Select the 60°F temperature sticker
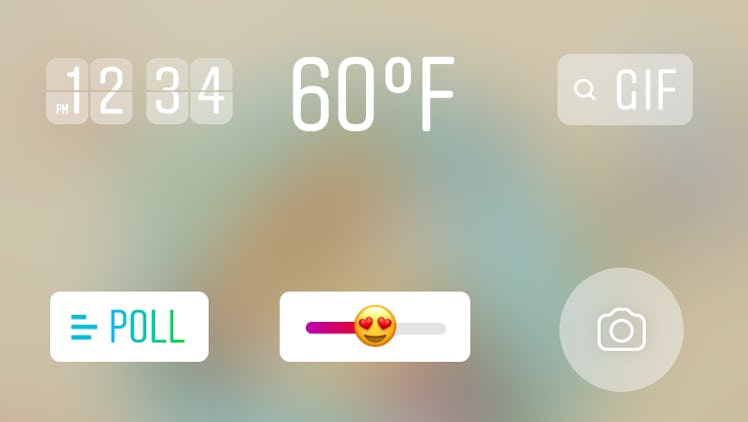This screenshot has width=748, height=422. pos(372,95)
